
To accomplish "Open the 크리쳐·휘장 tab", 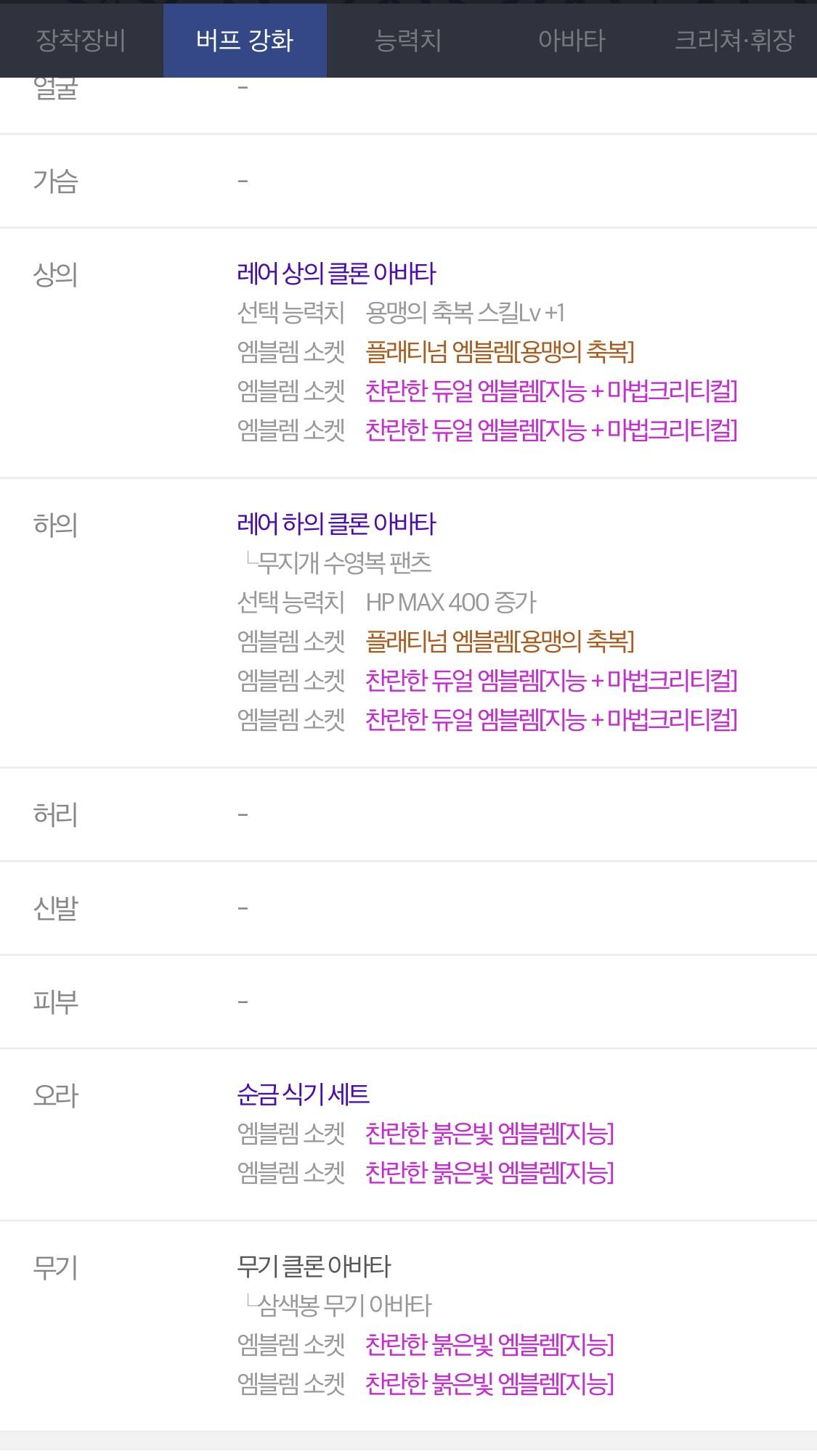I will 735,41.
